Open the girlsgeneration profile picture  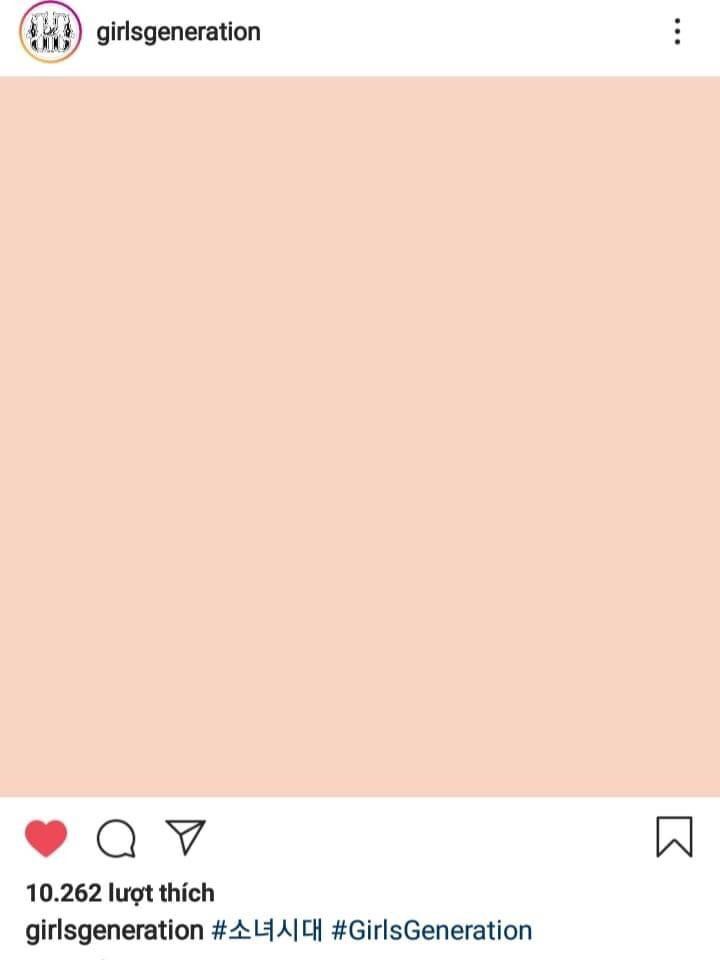click(x=49, y=33)
